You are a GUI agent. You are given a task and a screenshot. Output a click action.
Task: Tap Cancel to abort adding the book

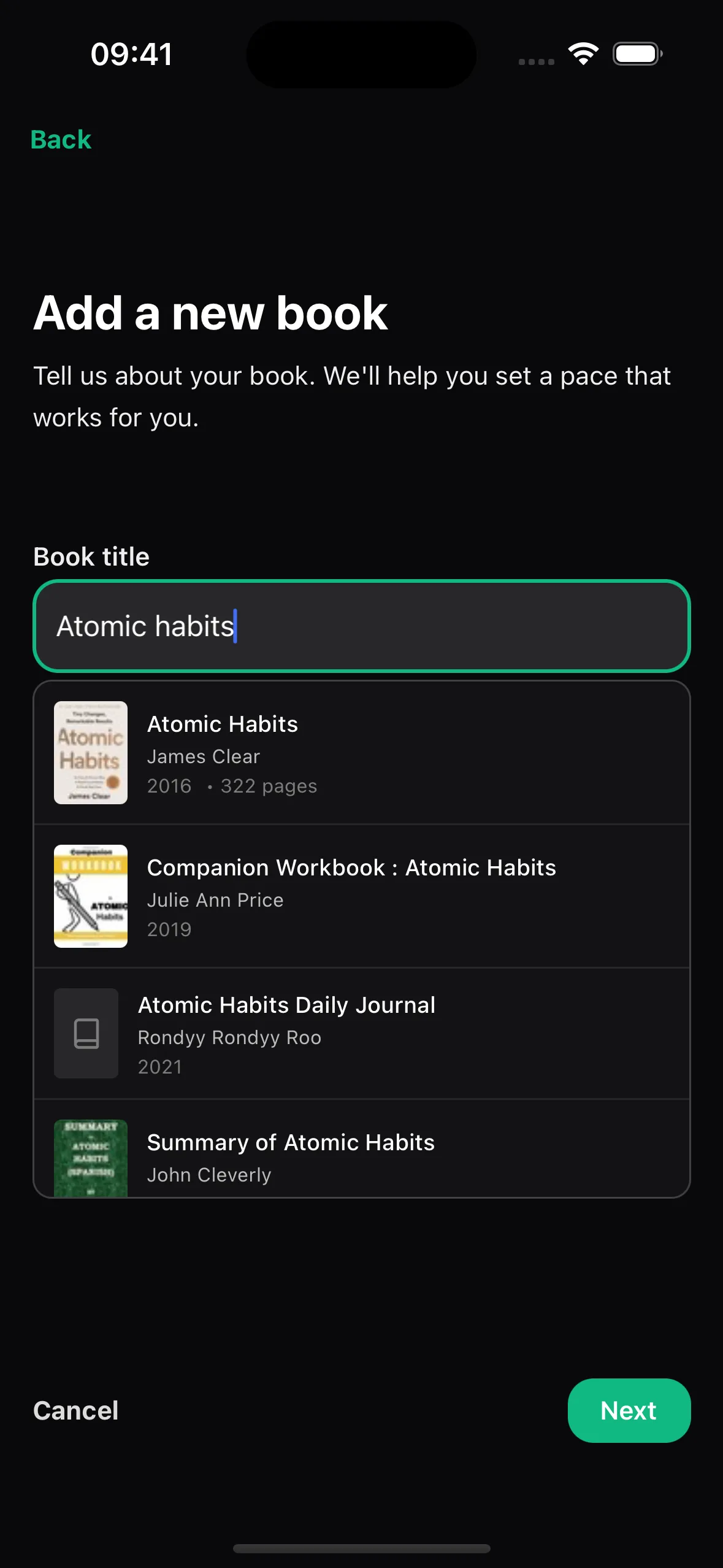point(76,1410)
